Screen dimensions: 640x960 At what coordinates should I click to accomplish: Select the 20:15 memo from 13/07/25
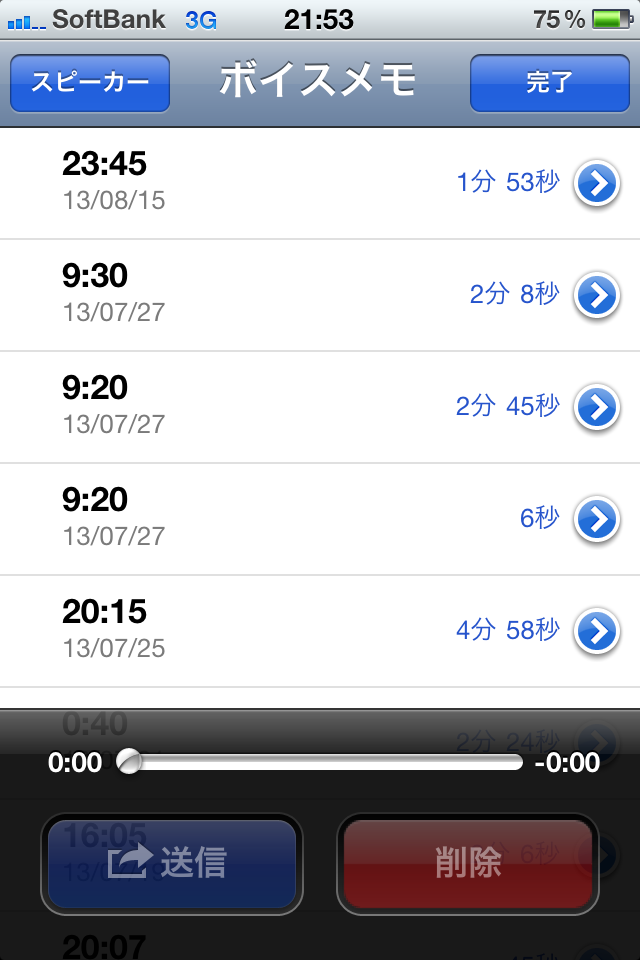coord(250,631)
